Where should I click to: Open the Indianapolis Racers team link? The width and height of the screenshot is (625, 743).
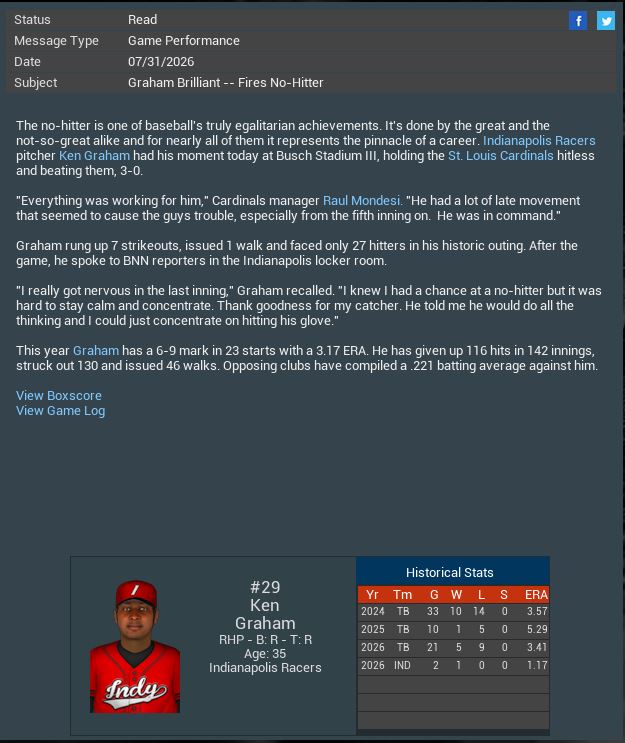click(539, 141)
